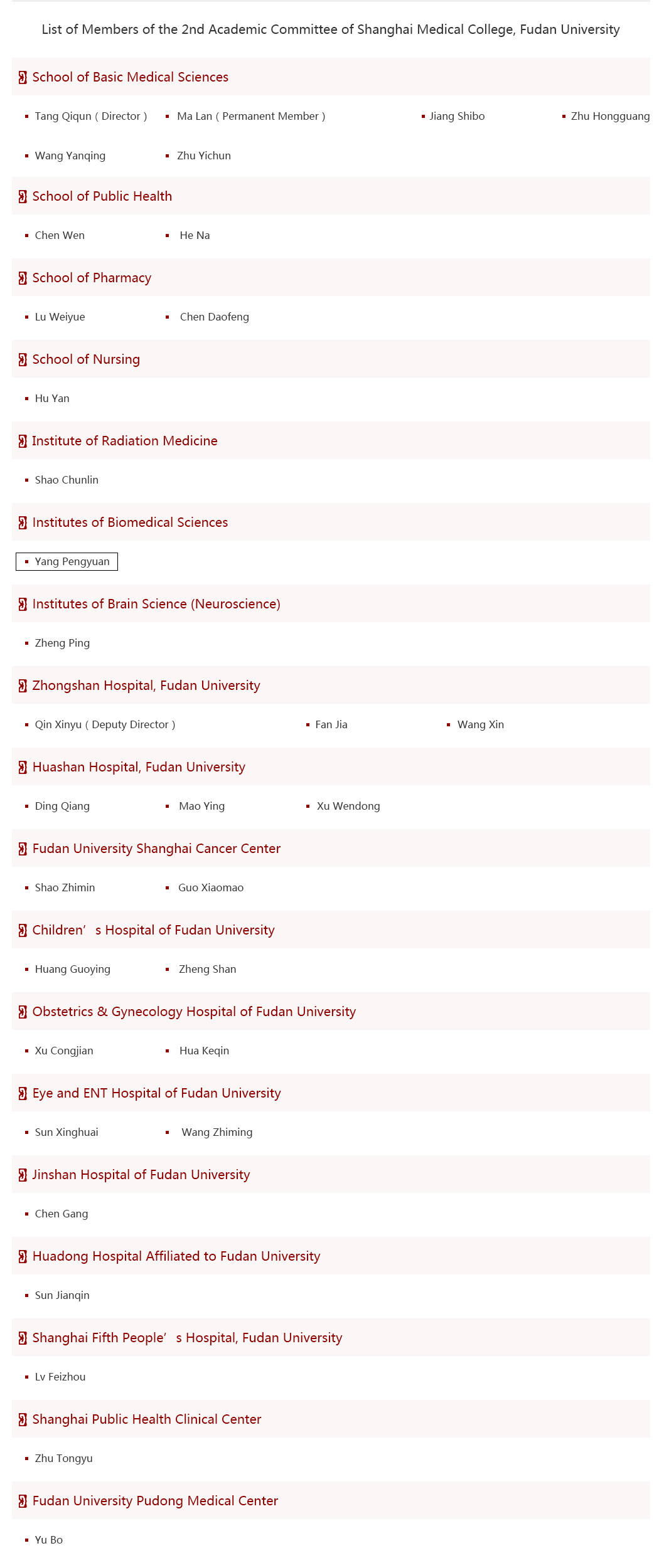659x1568 pixels.
Task: View Chen Wen under Public Health
Action: (x=60, y=235)
